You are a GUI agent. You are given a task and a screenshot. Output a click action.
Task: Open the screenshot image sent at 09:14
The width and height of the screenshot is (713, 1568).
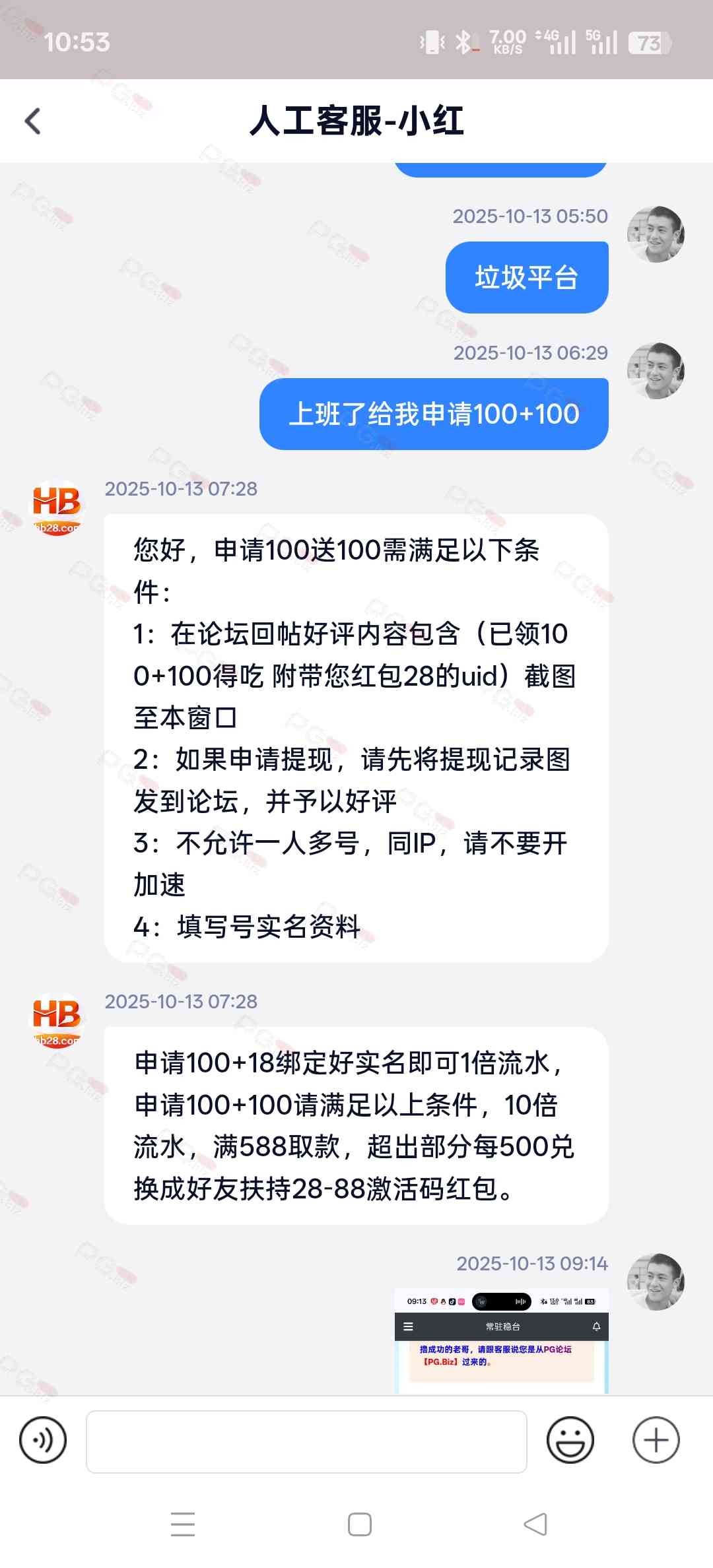[501, 1341]
